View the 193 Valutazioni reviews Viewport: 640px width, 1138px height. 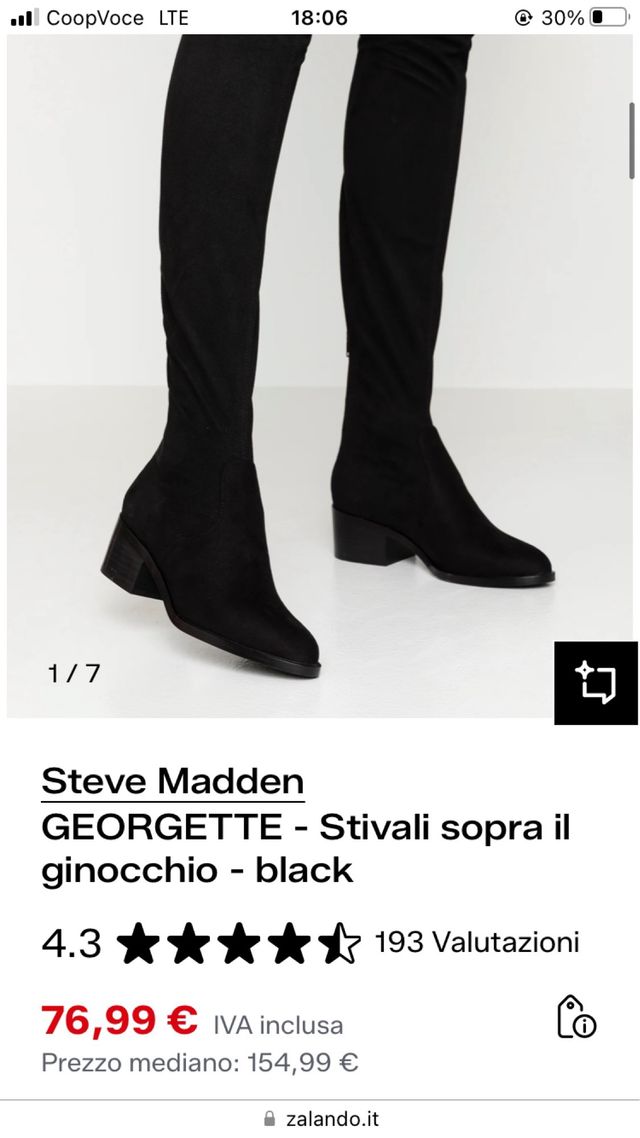476,941
